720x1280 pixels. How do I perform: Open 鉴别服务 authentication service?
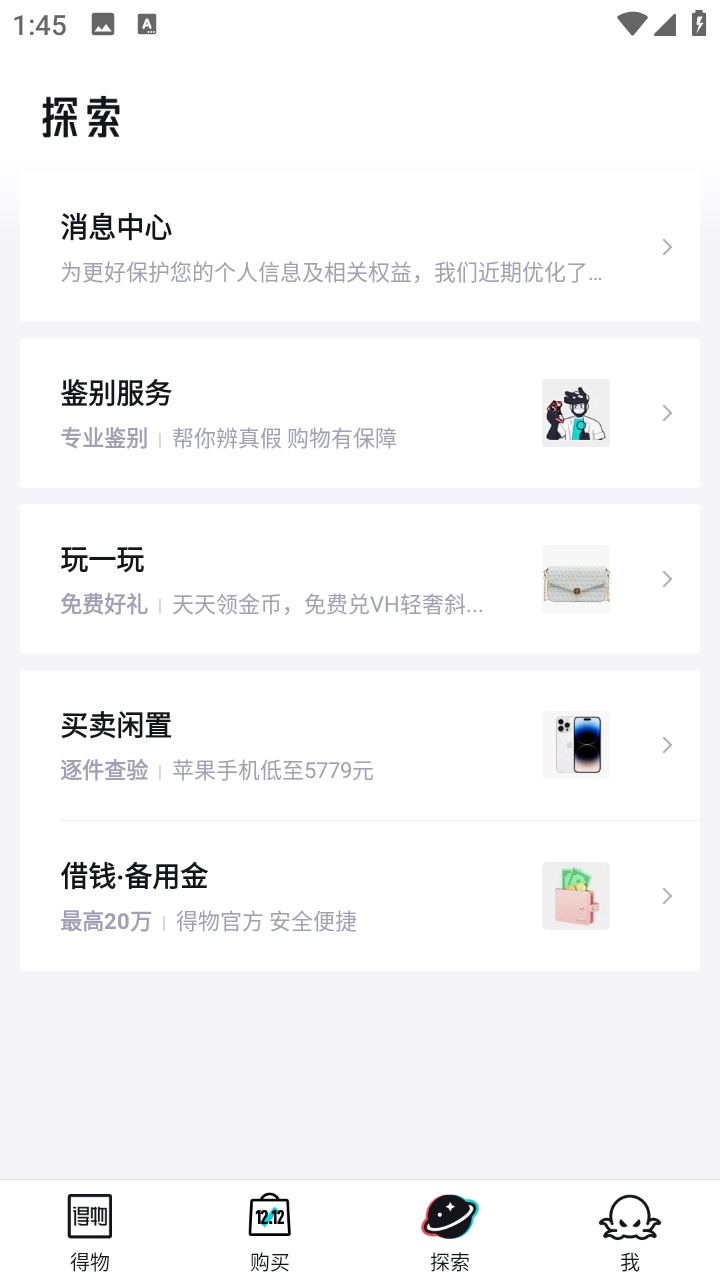tap(360, 413)
